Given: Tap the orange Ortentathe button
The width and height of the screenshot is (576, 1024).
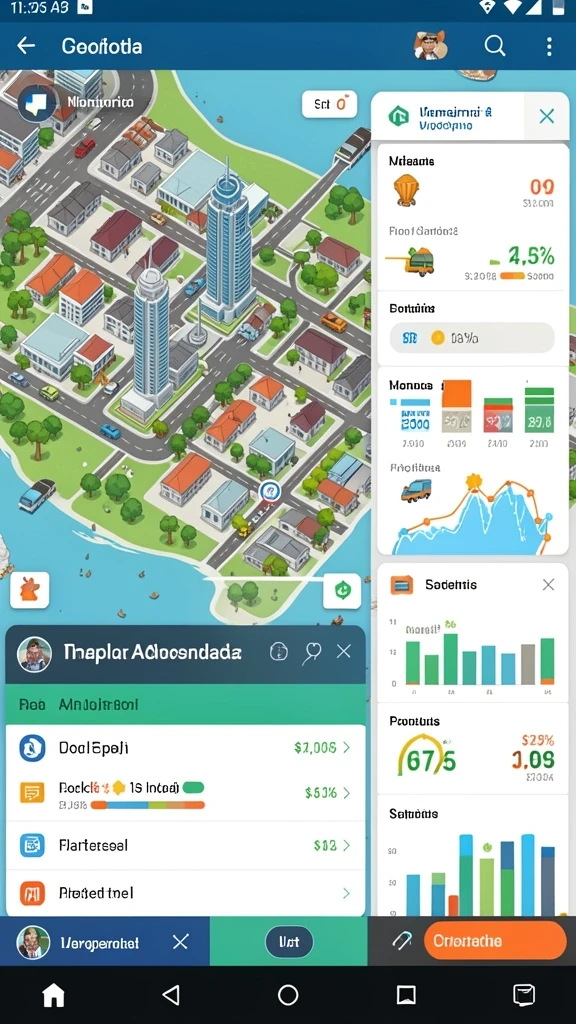Looking at the screenshot, I should (x=494, y=941).
